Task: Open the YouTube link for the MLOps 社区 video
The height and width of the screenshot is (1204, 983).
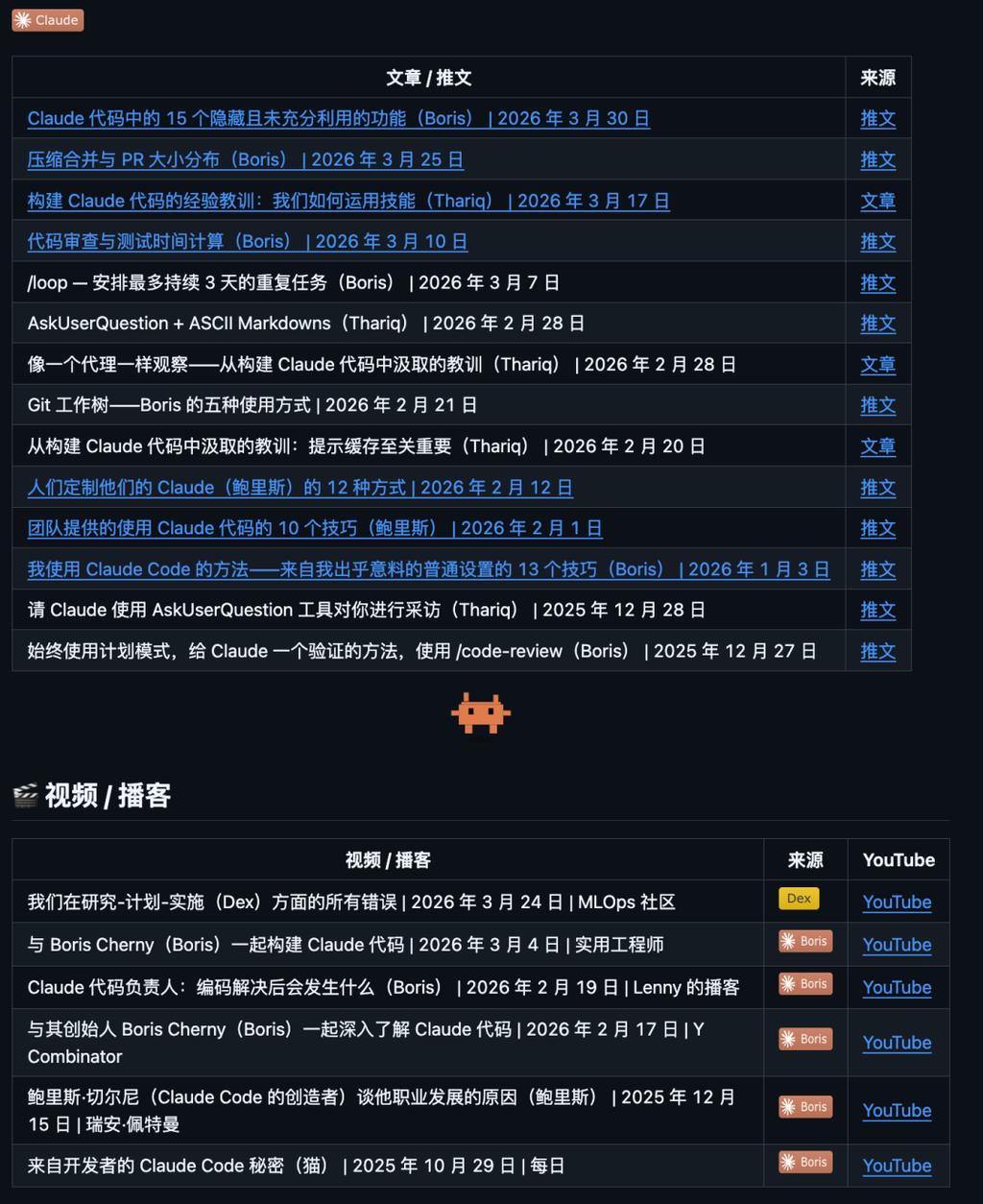Action: 896,902
